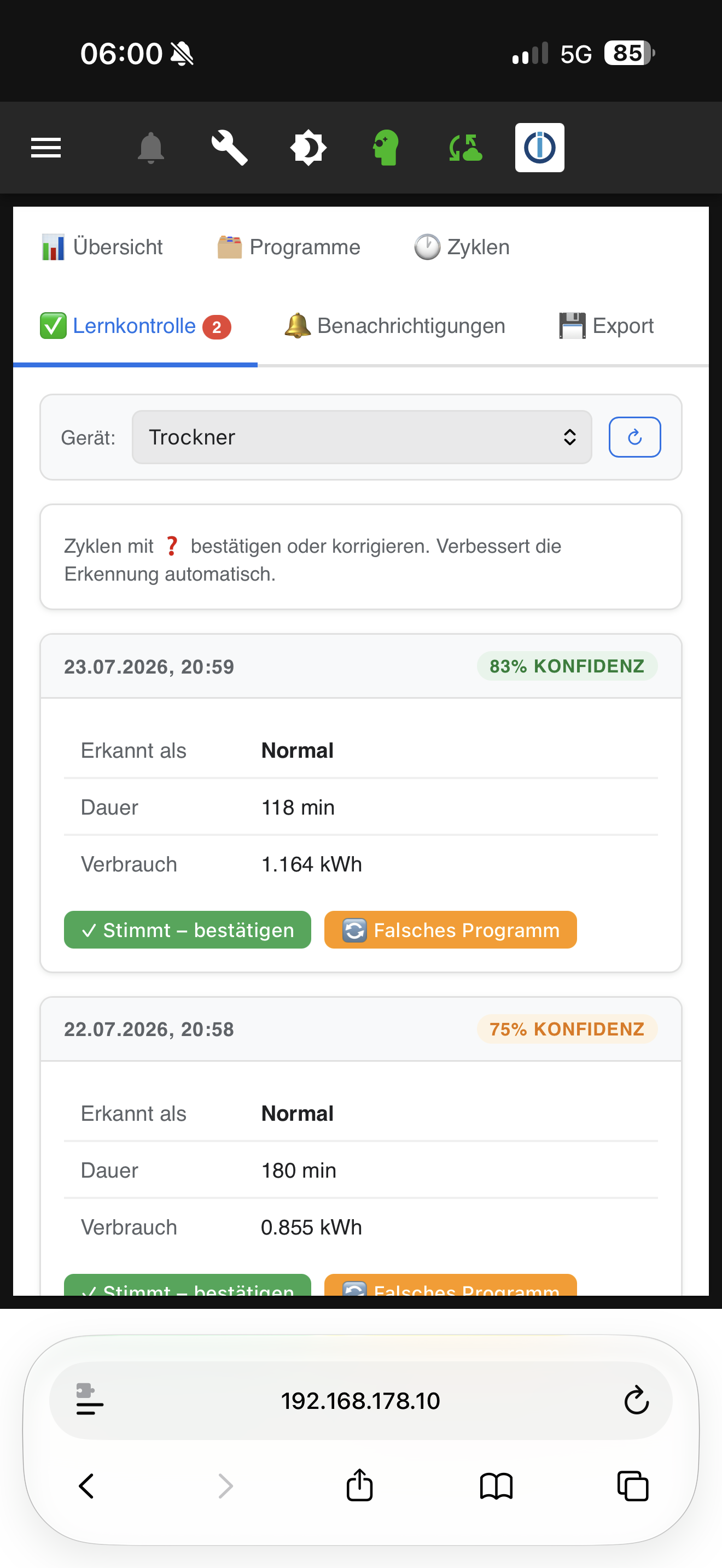This screenshot has width=722, height=1568.
Task: Toggle the brightness theme icon
Action: [x=308, y=148]
